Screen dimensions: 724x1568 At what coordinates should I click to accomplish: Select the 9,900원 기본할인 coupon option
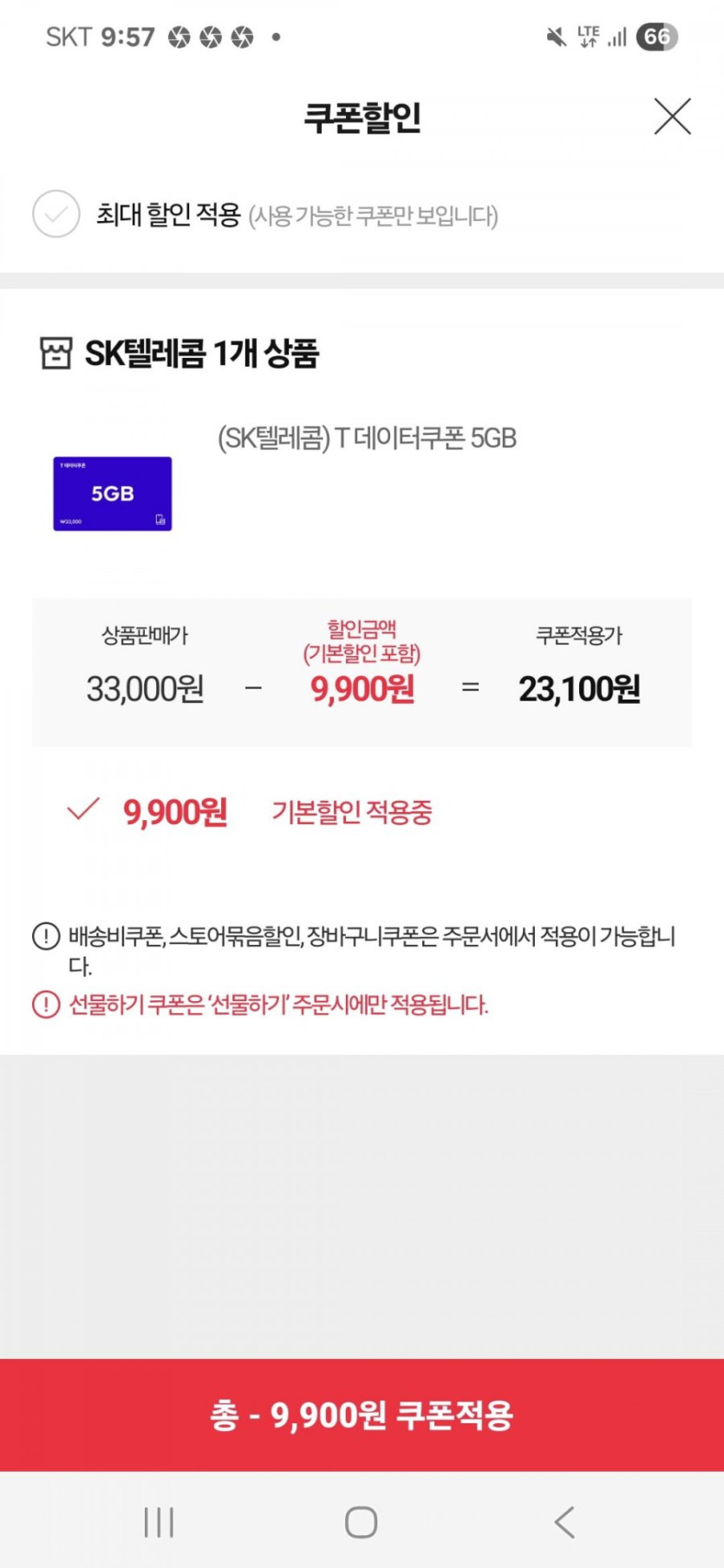[84, 811]
